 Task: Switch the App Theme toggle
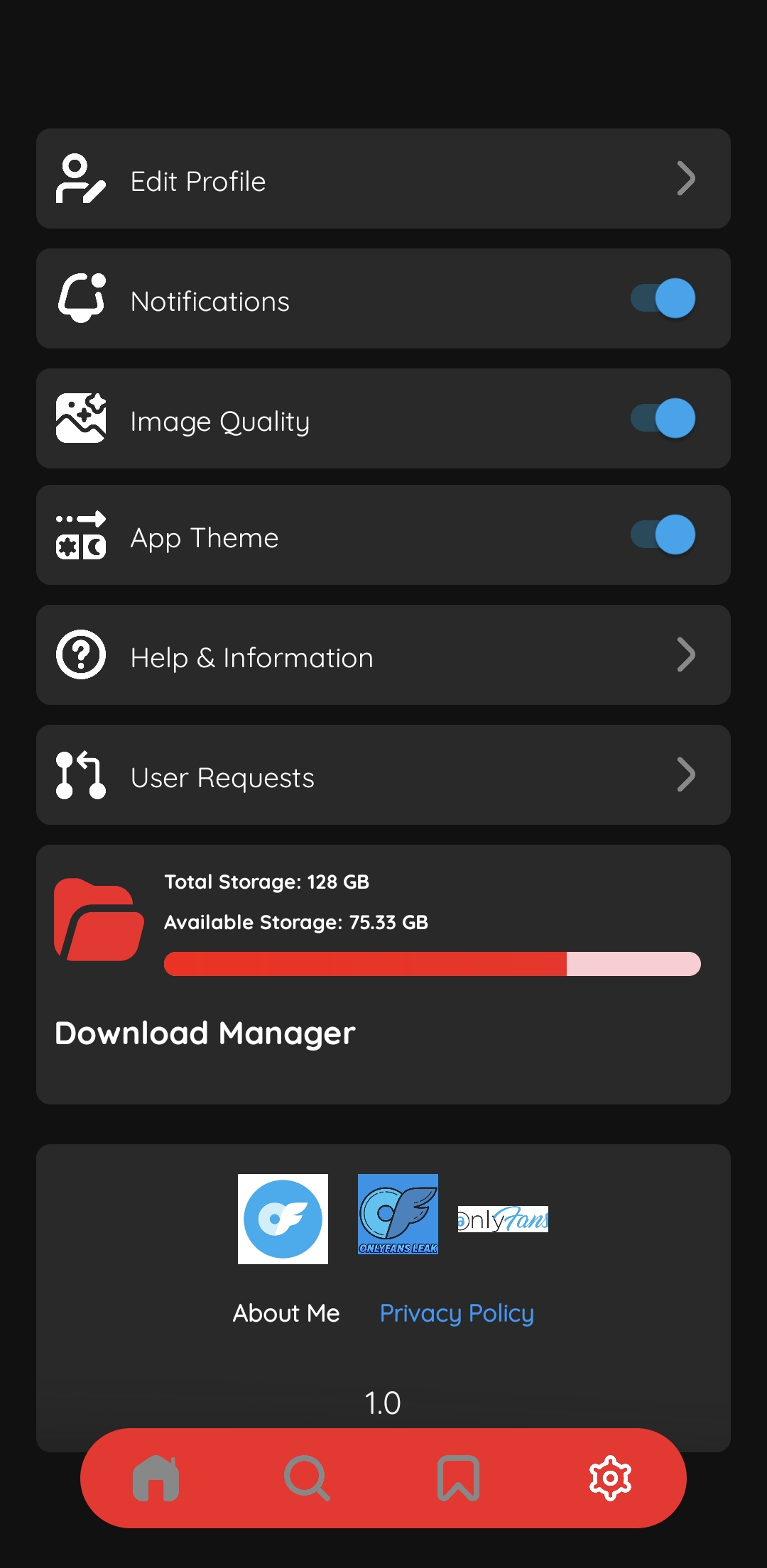pyautogui.click(x=663, y=534)
